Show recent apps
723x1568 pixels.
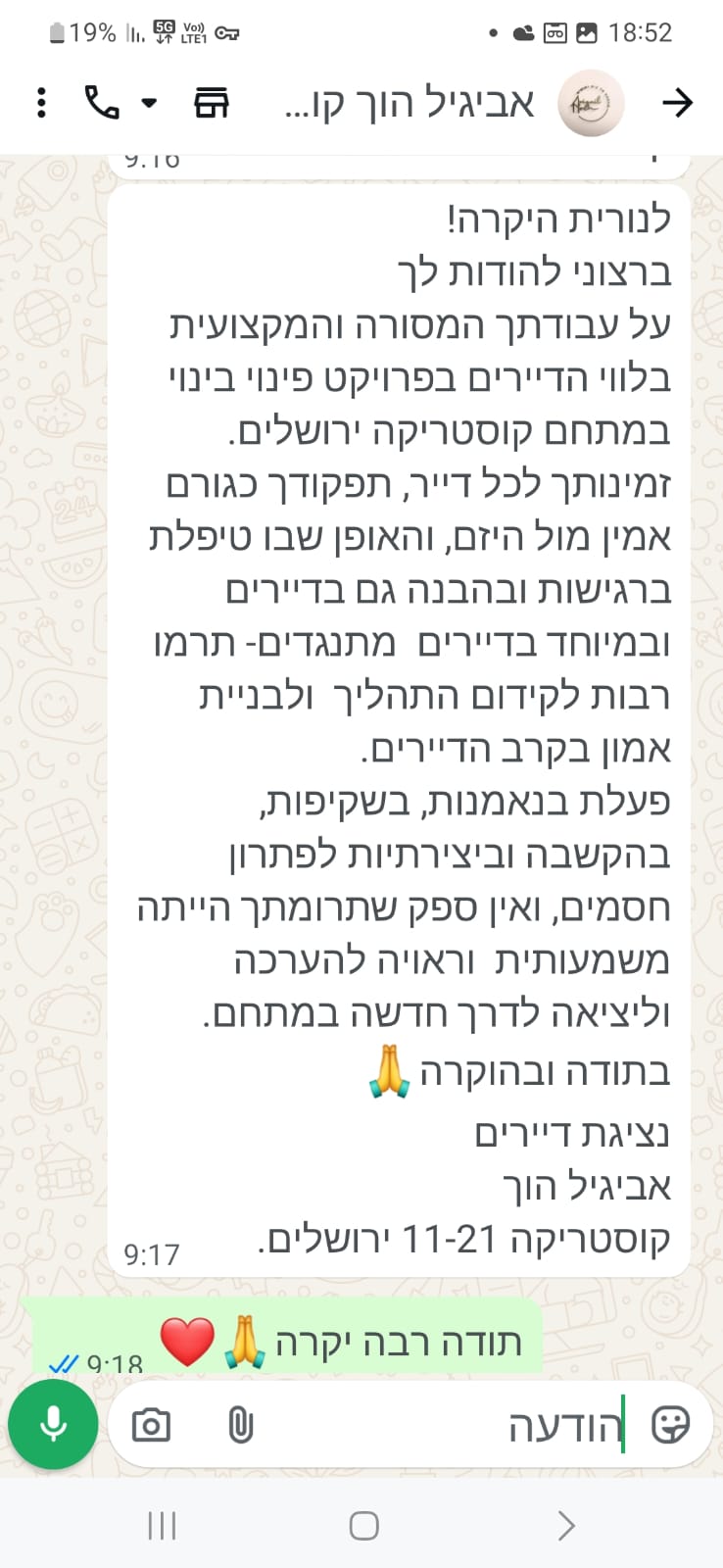pos(162,1526)
